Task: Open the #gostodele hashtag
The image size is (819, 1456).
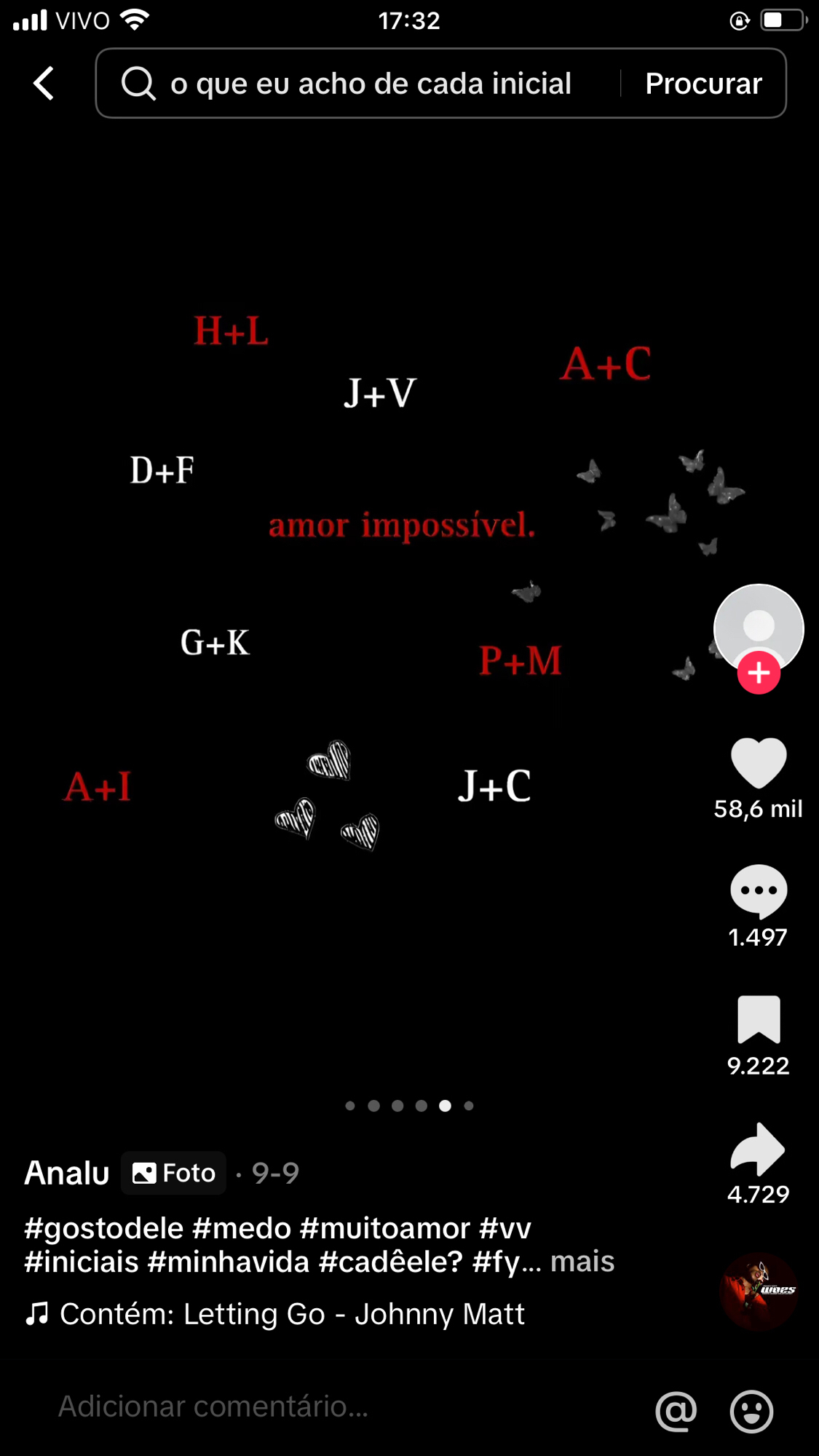Action: (x=103, y=1228)
